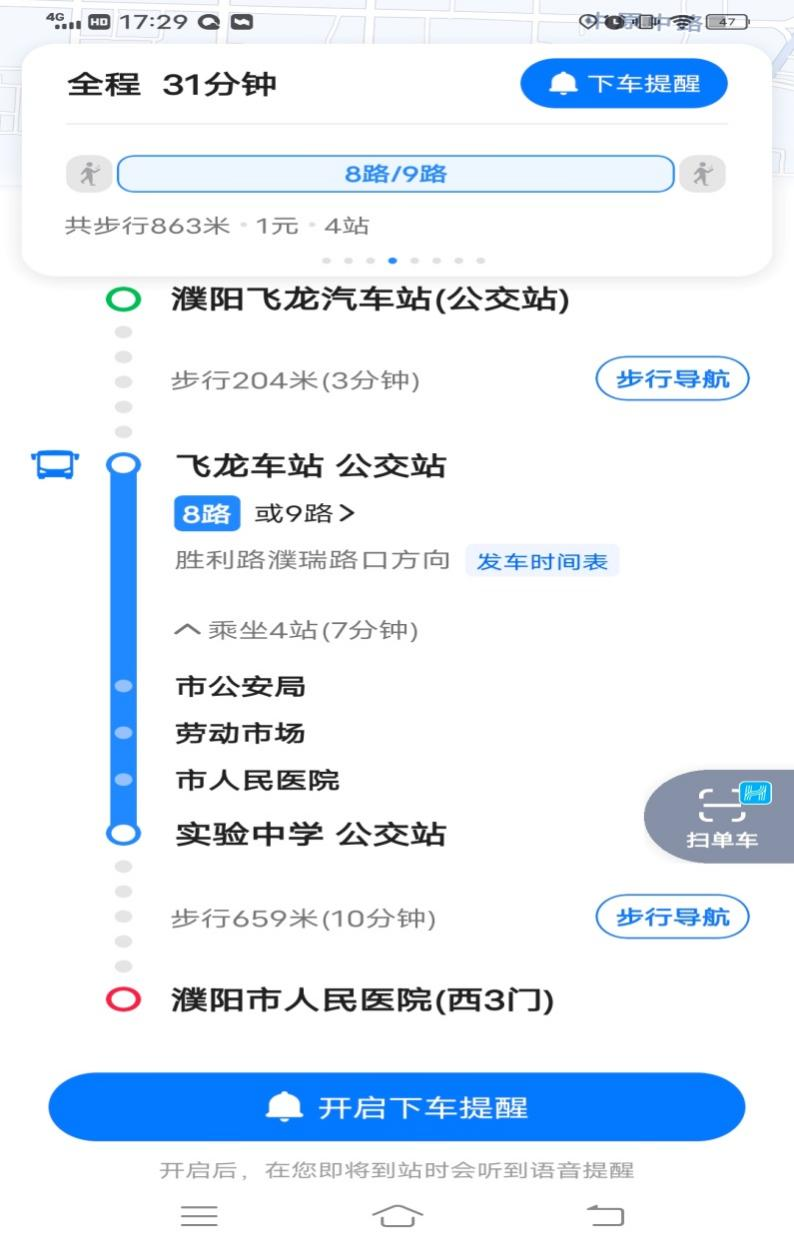Start 步行导航 for the 659米 walk
This screenshot has height=1249, width=794.
pyautogui.click(x=672, y=917)
